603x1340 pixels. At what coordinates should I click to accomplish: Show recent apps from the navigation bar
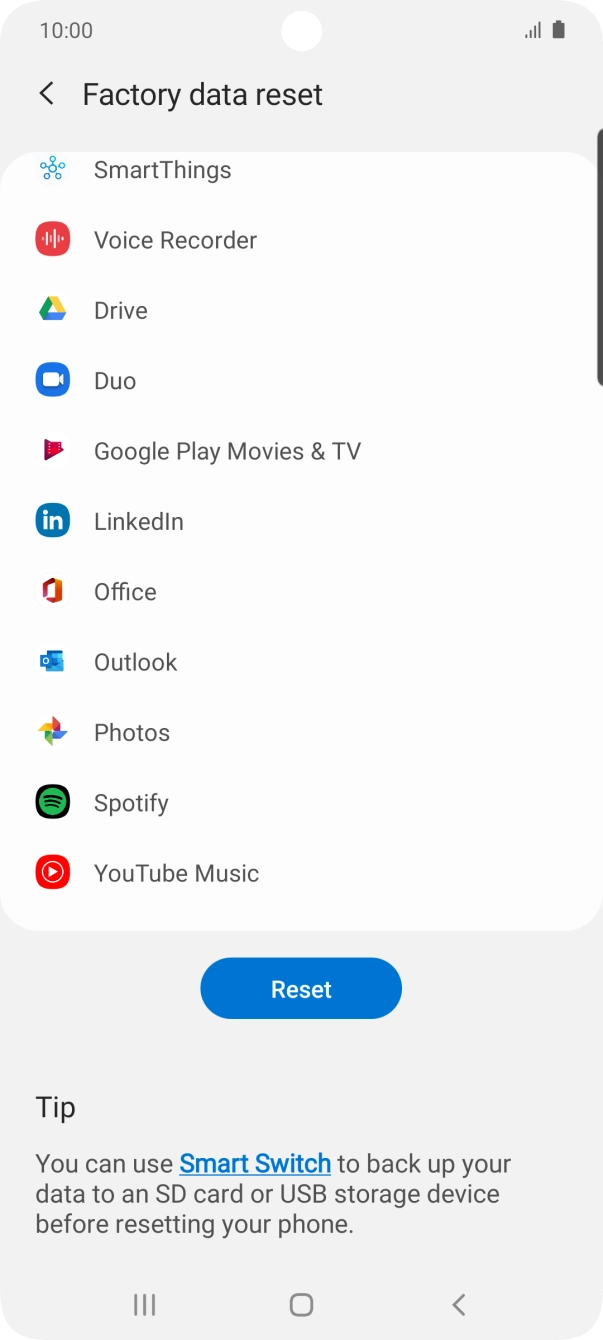point(145,1304)
